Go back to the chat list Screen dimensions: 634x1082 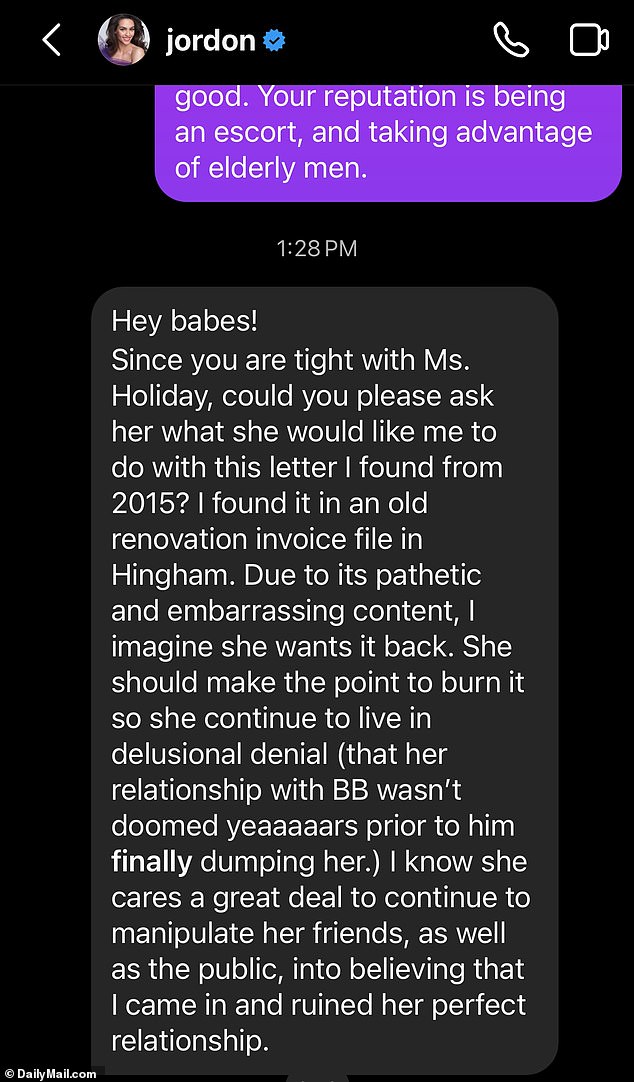[x=51, y=40]
